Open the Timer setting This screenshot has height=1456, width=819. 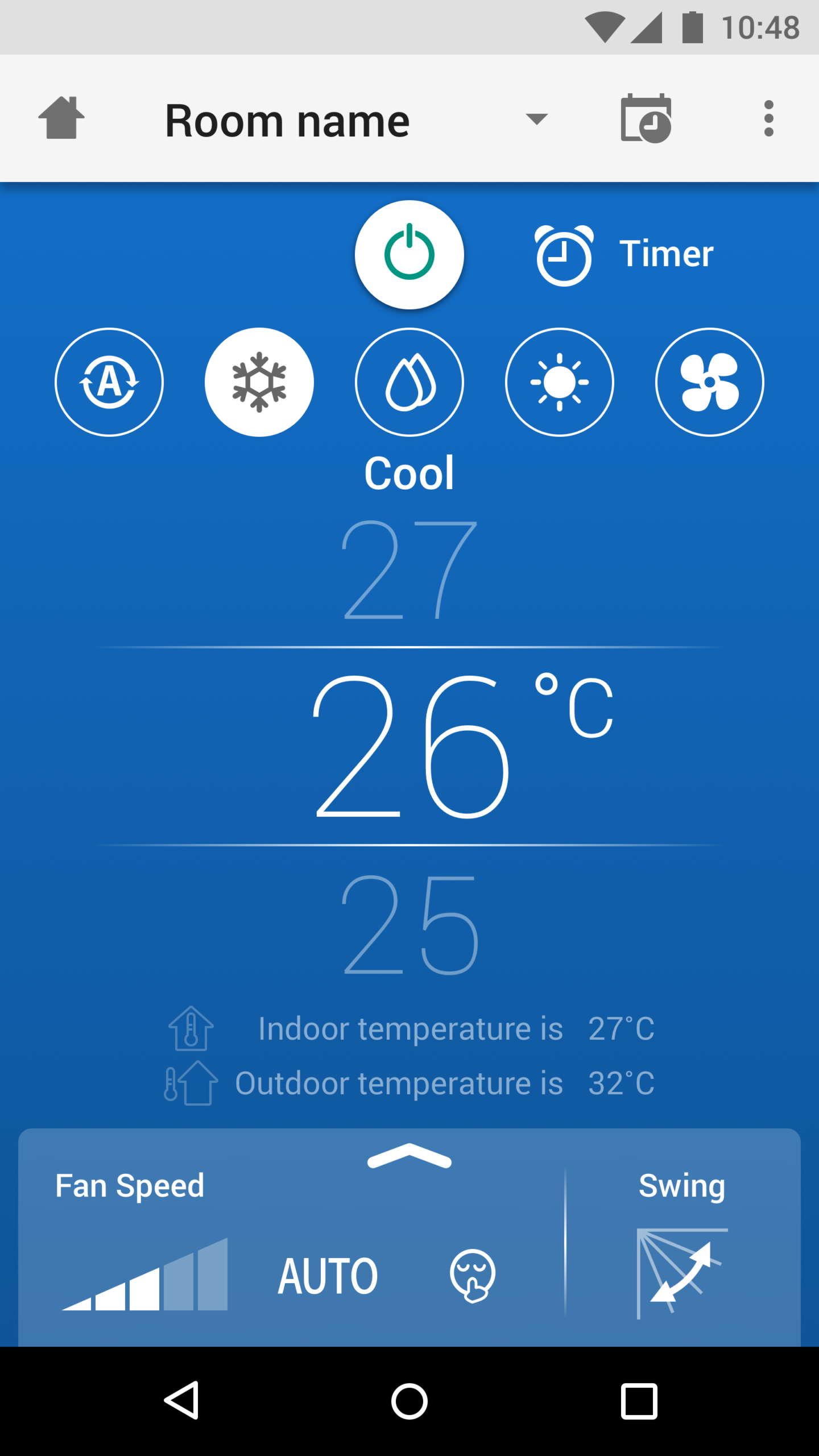(x=624, y=254)
